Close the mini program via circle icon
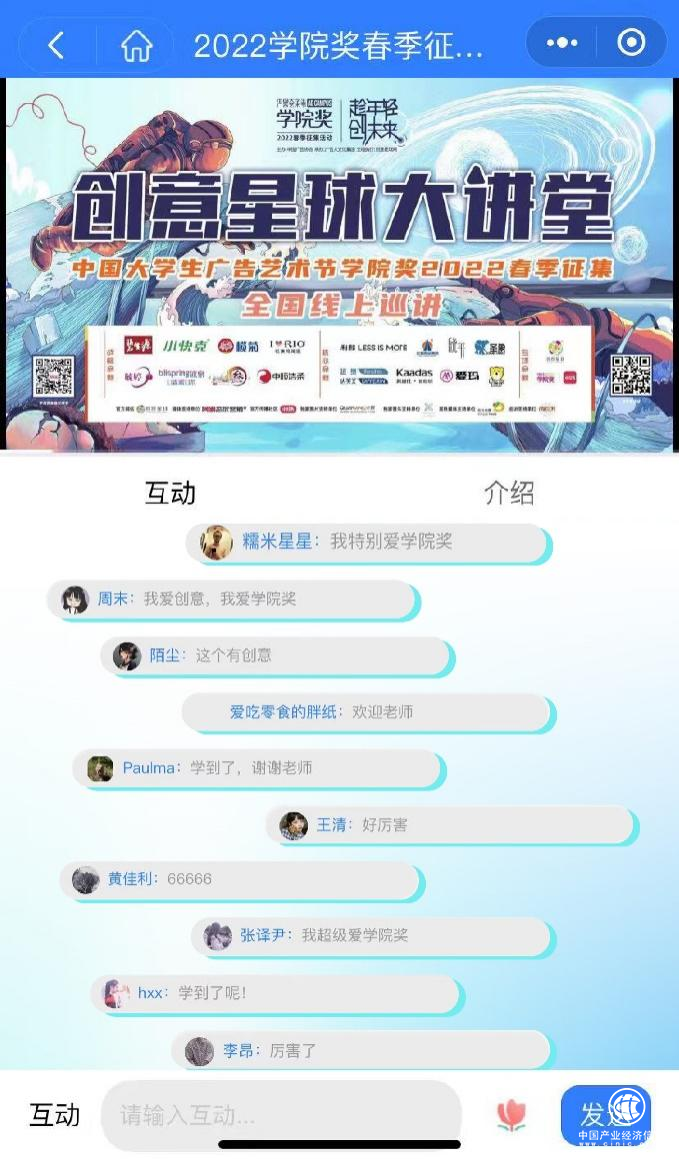The image size is (679, 1159). coord(631,42)
